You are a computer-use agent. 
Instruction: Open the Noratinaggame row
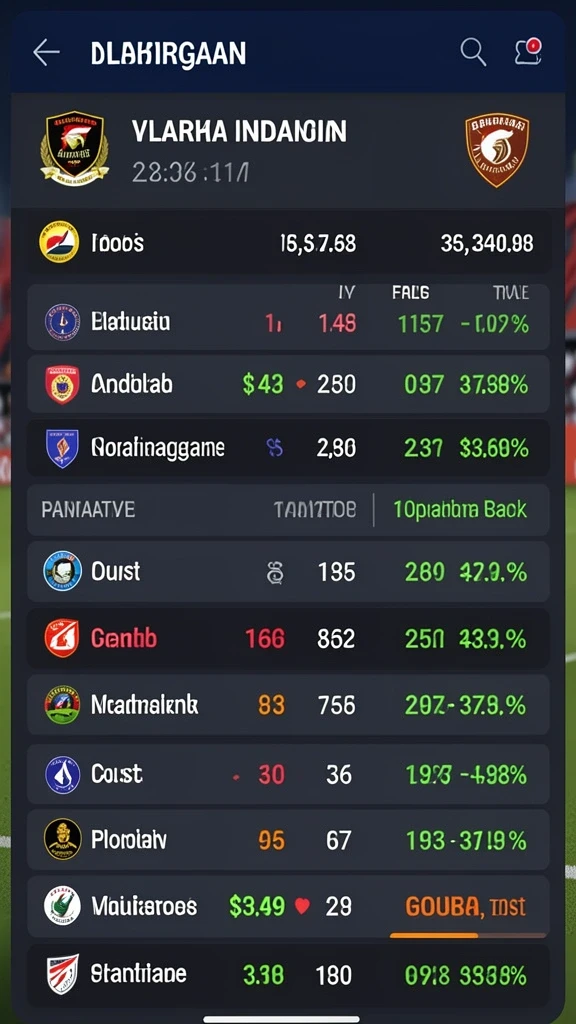pyautogui.click(x=288, y=447)
